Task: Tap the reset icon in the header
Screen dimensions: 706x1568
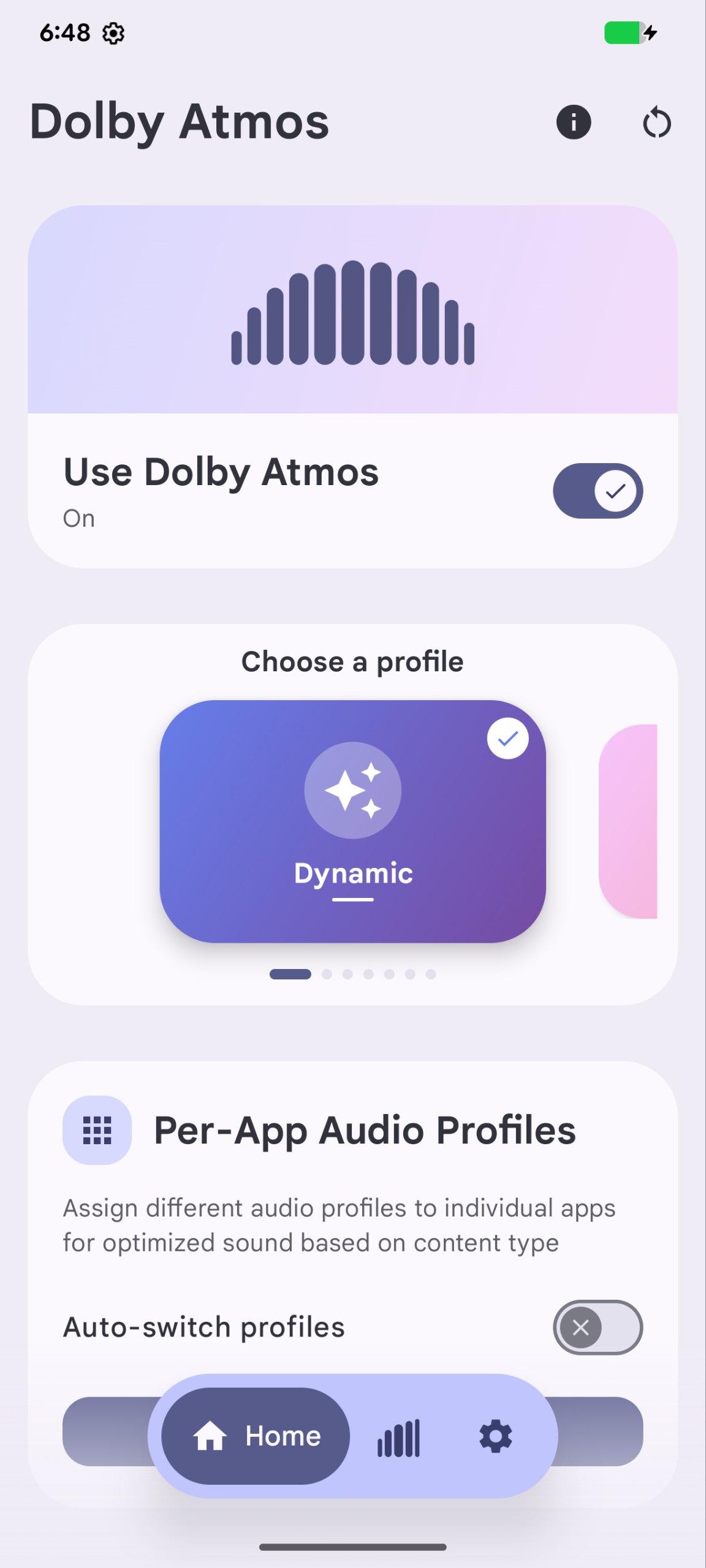Action: coord(656,123)
